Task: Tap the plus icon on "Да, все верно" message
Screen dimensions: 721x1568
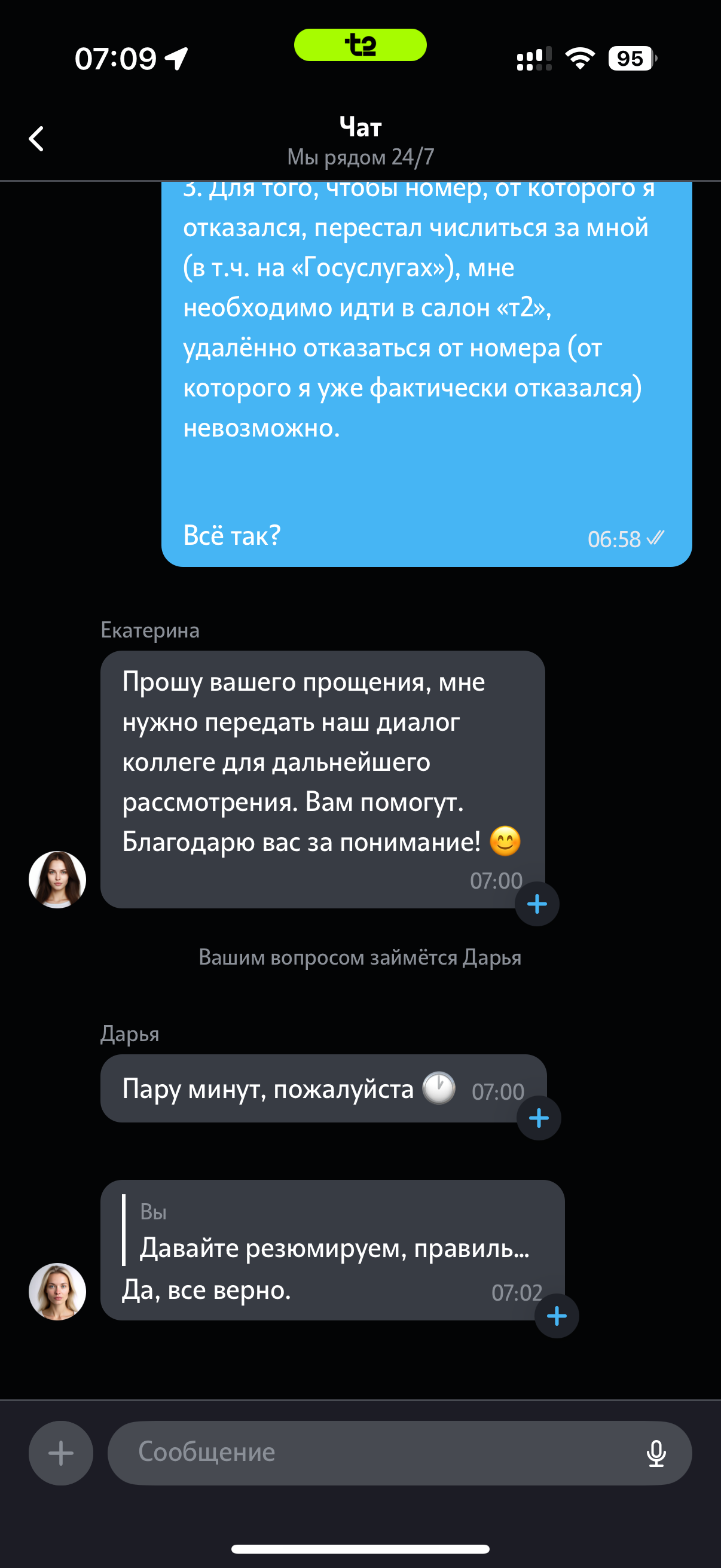Action: coord(556,1316)
